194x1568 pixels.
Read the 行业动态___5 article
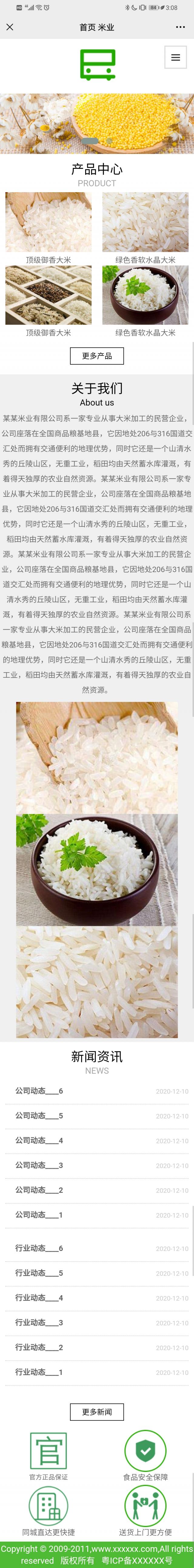click(x=39, y=1273)
